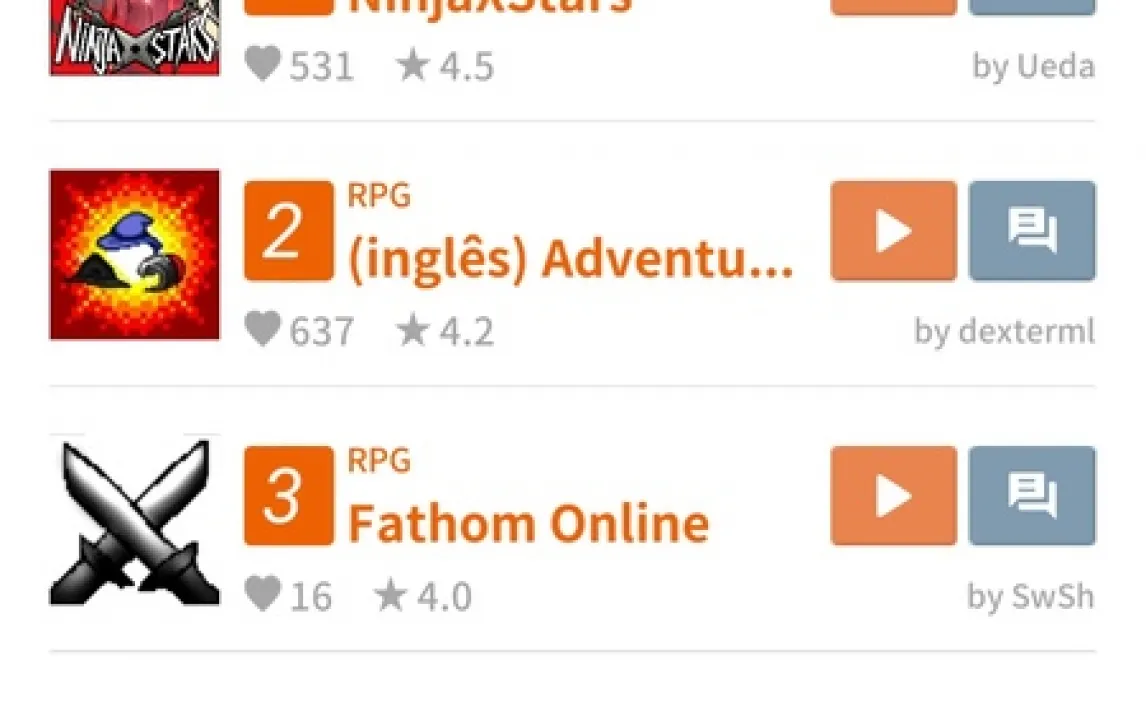Play the (inglês) Adventure game
1146x716 pixels.
tap(893, 231)
